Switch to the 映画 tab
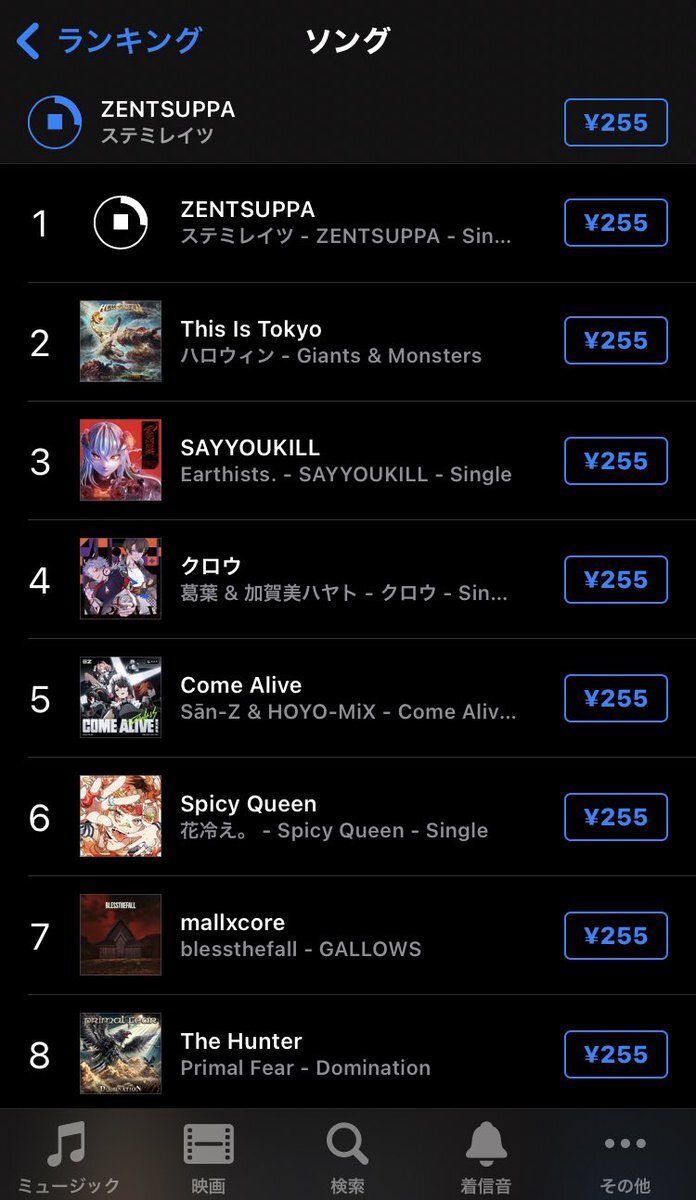This screenshot has height=1200, width=696. (x=208, y=1157)
